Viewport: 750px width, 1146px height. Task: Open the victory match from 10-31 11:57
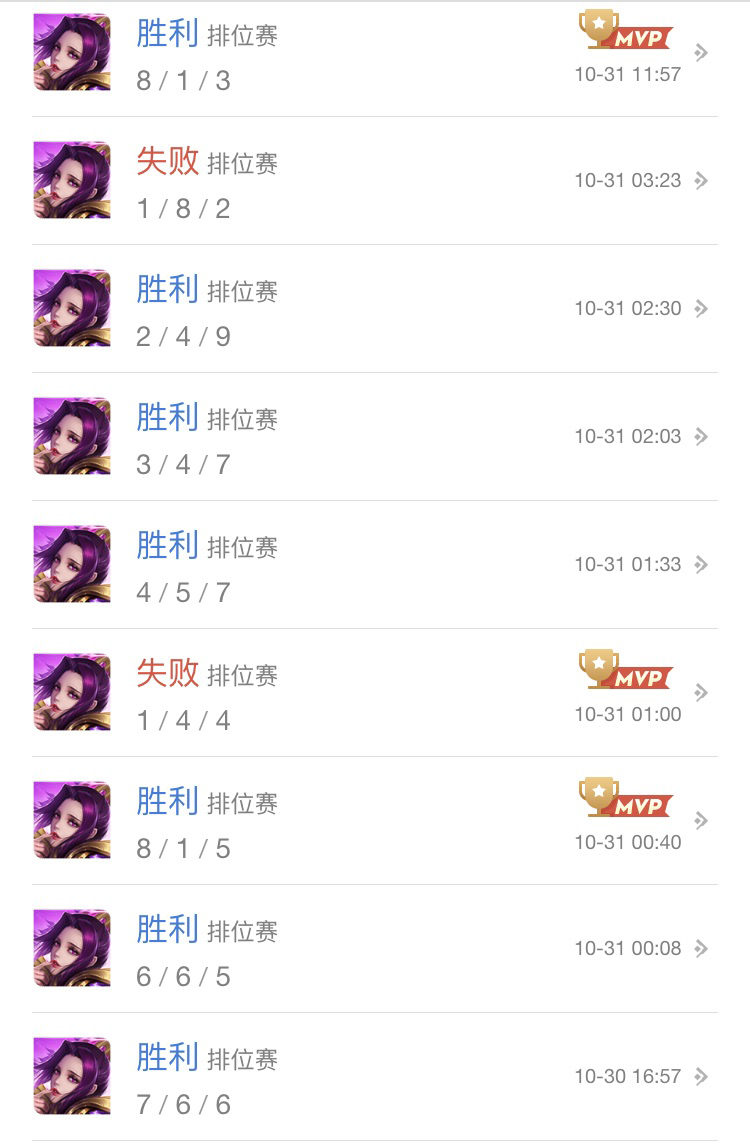[x=375, y=53]
